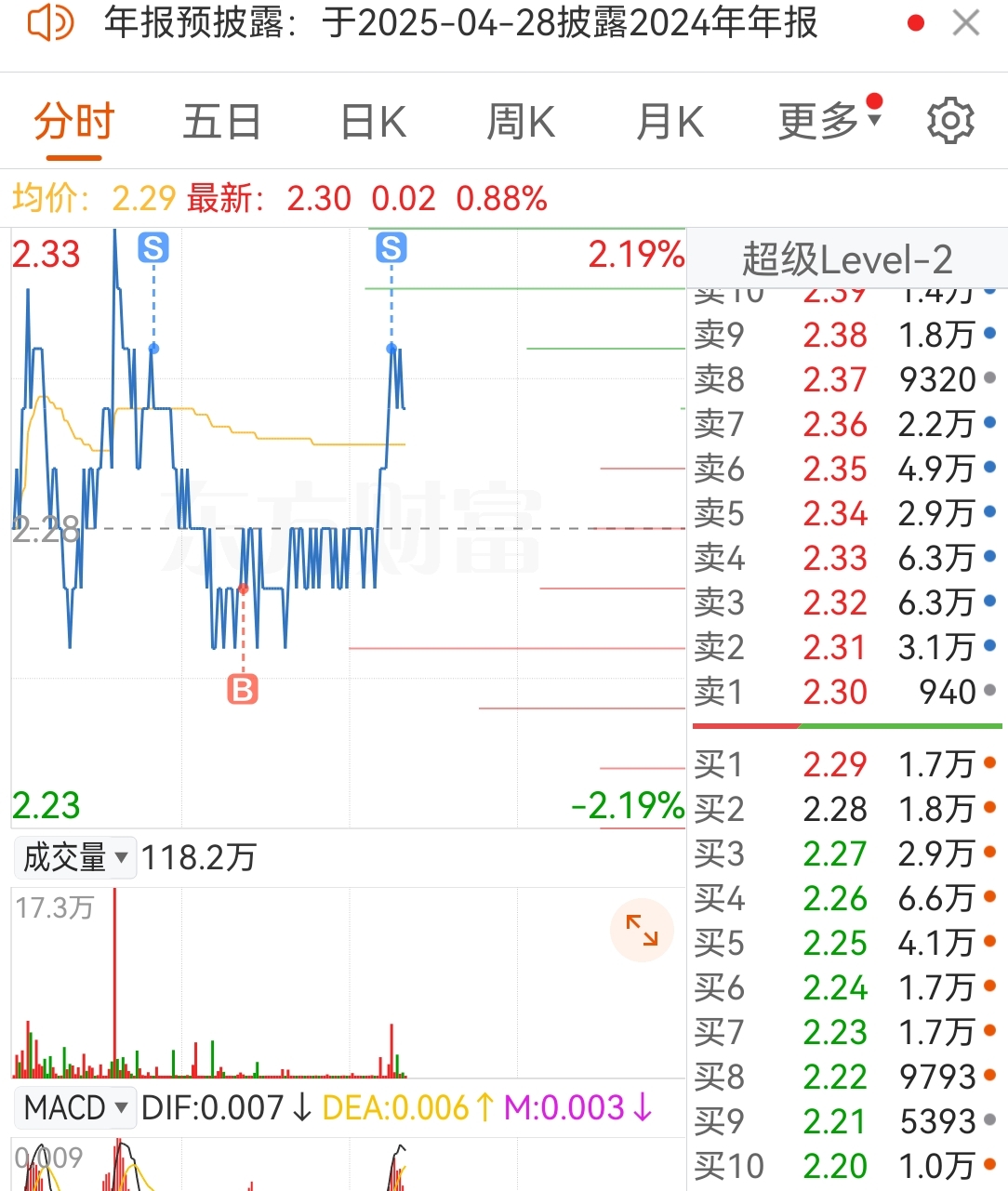Switch to the 月K chart tab
This screenshot has height=1191, width=1008.
tap(670, 122)
